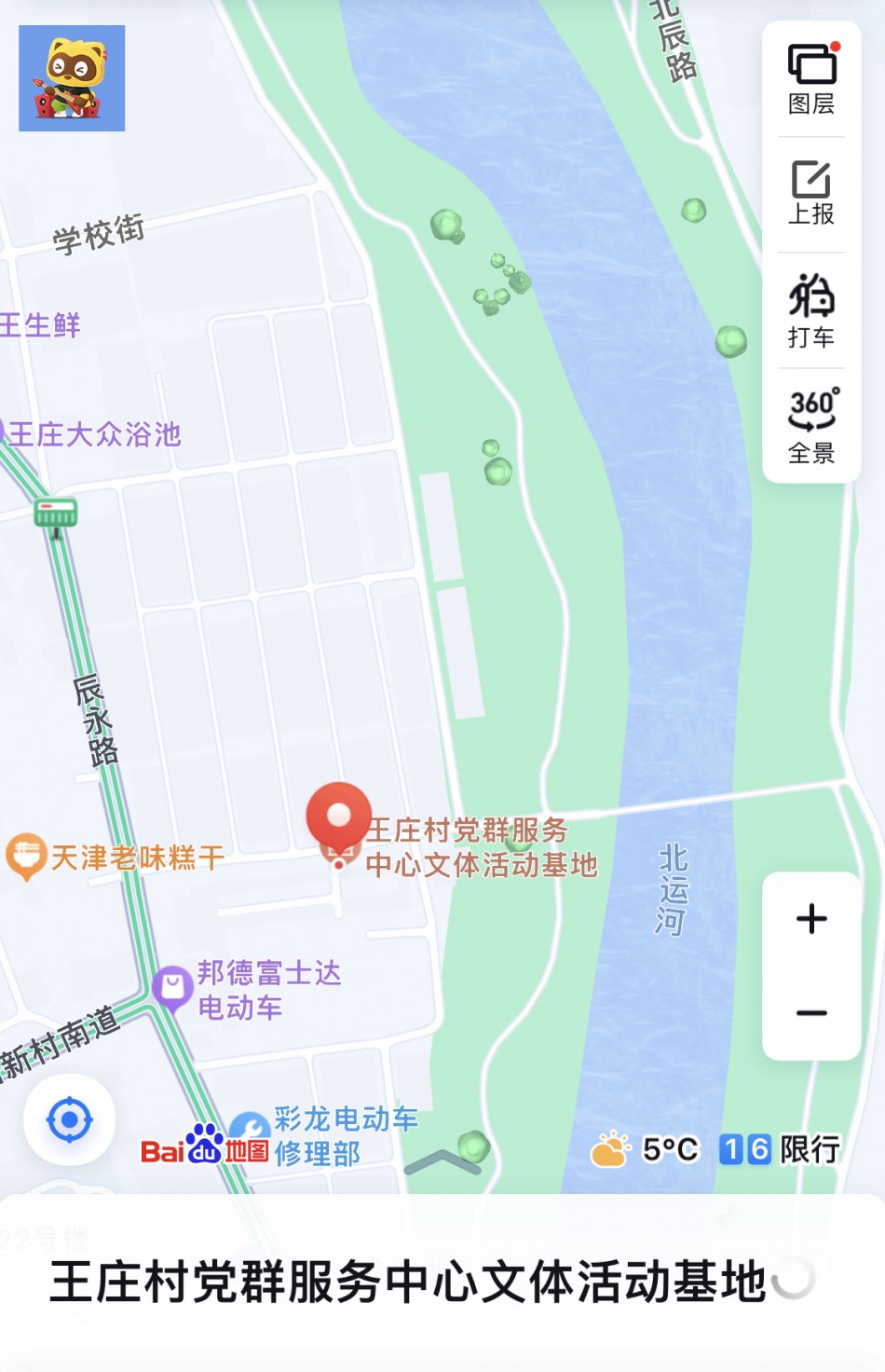Zoom in with the plus button
Viewport: 885px width, 1372px height.
click(x=811, y=919)
